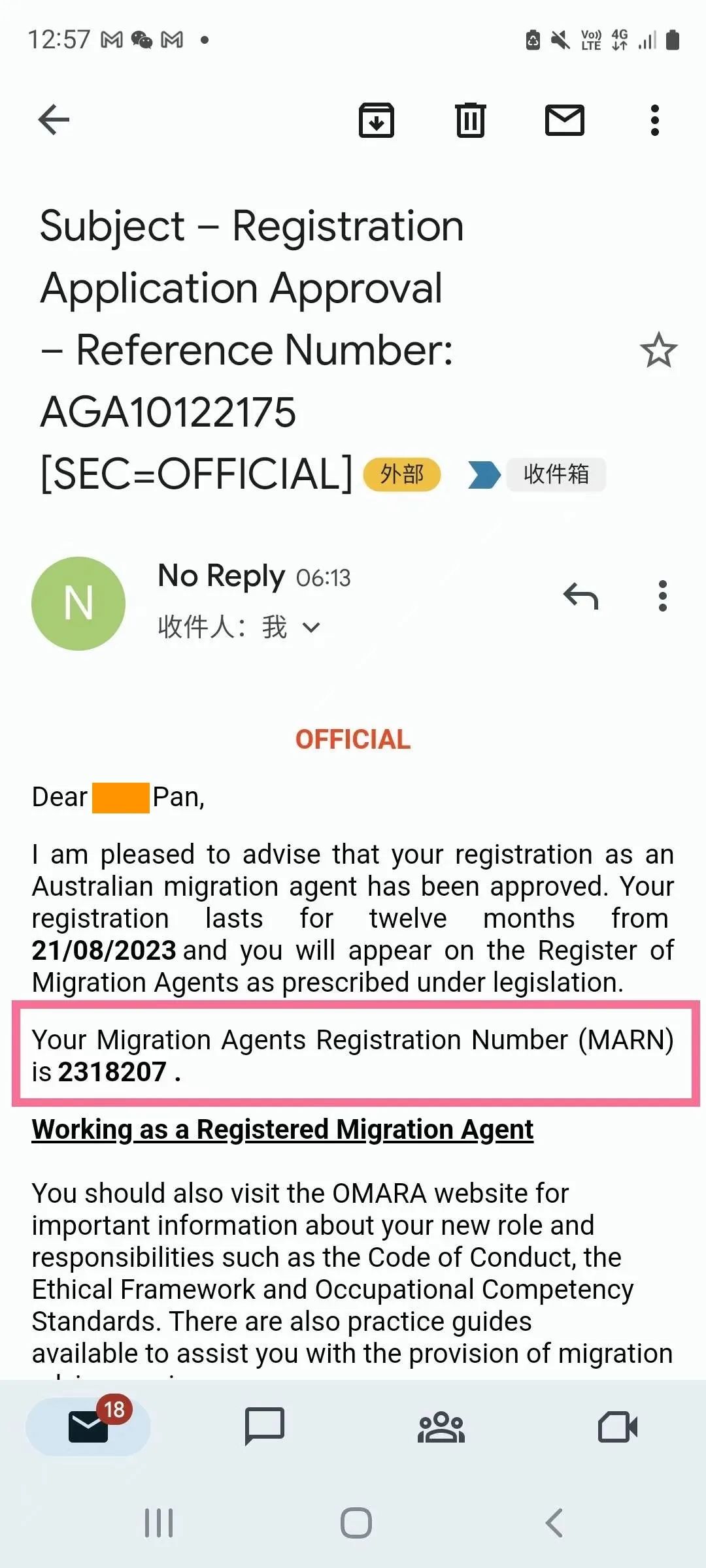Open recent apps from navigation bar
The image size is (706, 1568).
[x=159, y=1523]
